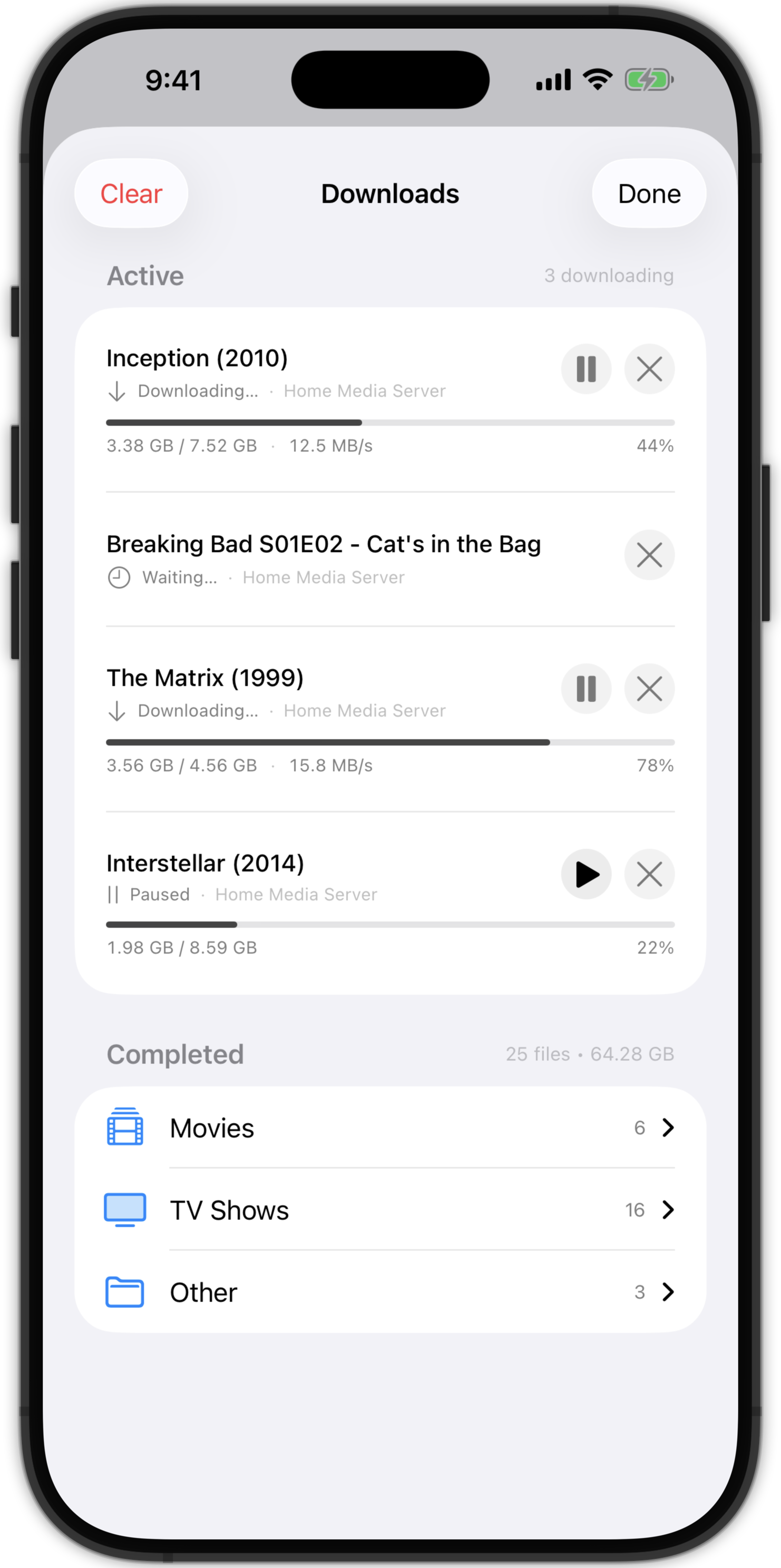Open completed Movies folder
This screenshot has width=781, height=1568.
tap(389, 1128)
